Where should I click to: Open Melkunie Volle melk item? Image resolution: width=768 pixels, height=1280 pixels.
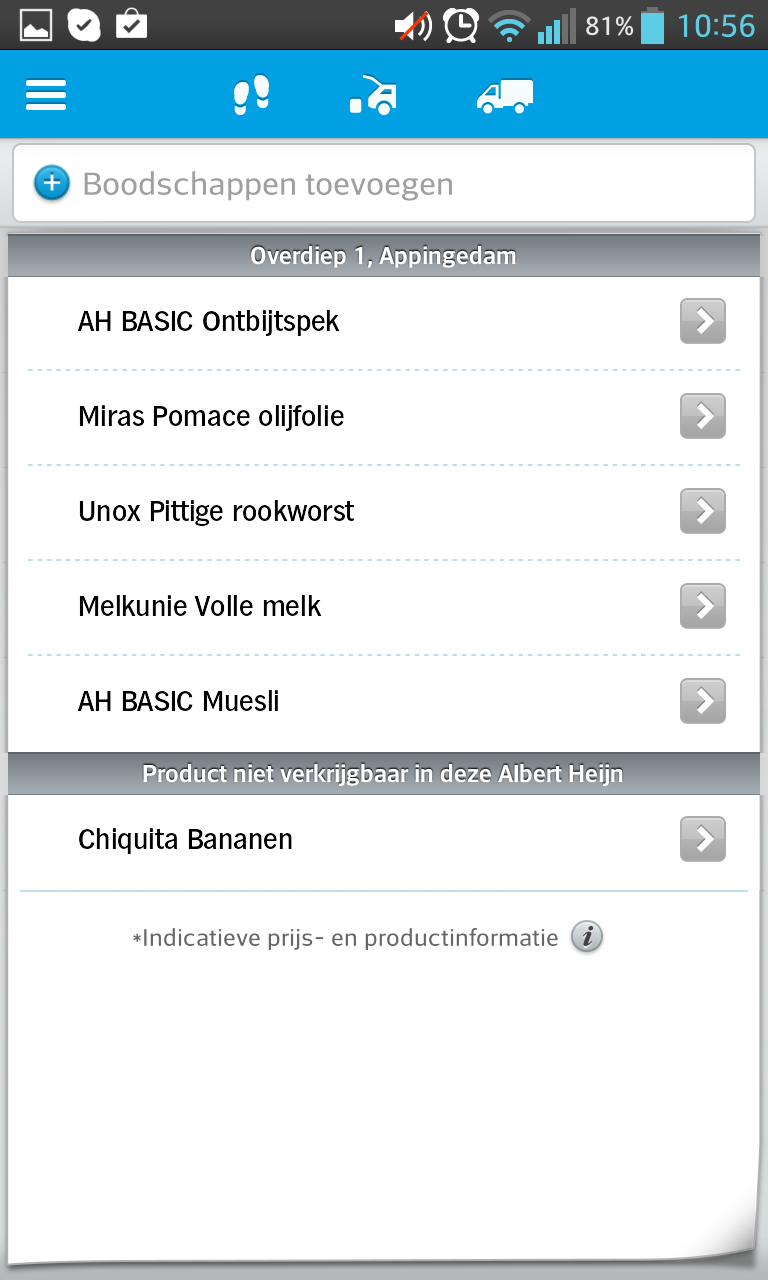point(384,607)
